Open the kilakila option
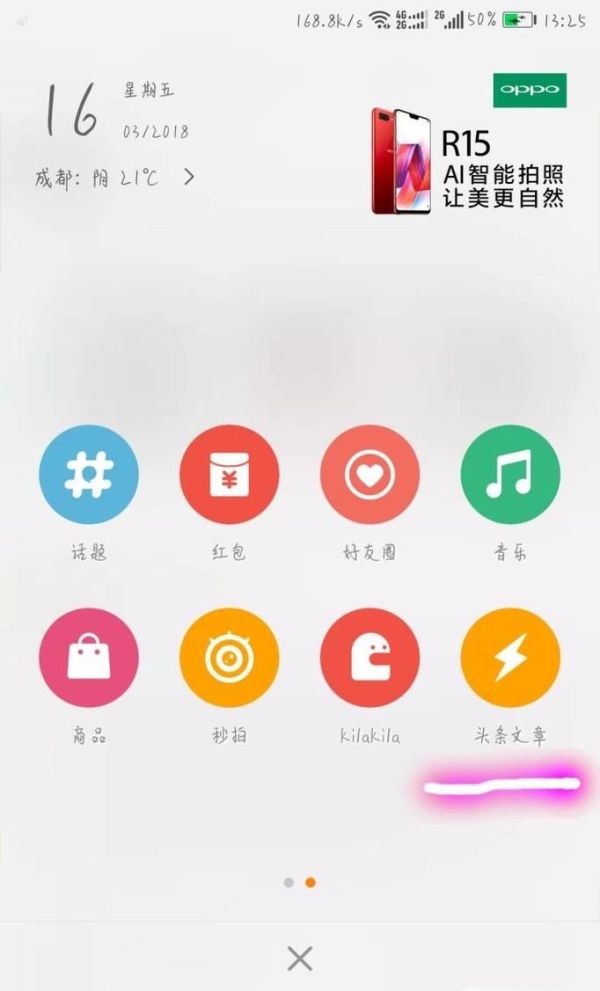The width and height of the screenshot is (600, 991). tap(370, 658)
